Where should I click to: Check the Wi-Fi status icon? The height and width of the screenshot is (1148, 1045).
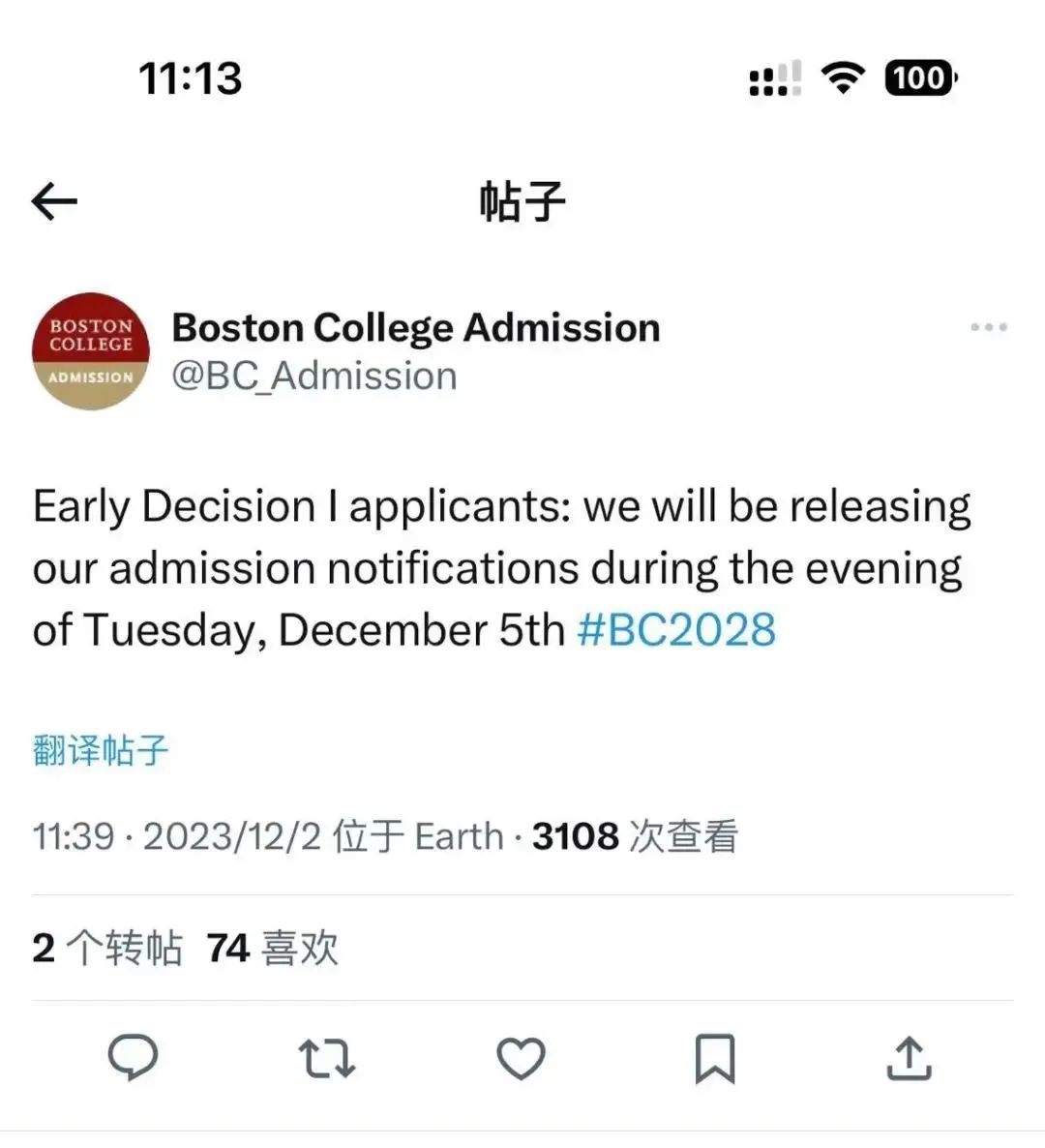[x=844, y=77]
